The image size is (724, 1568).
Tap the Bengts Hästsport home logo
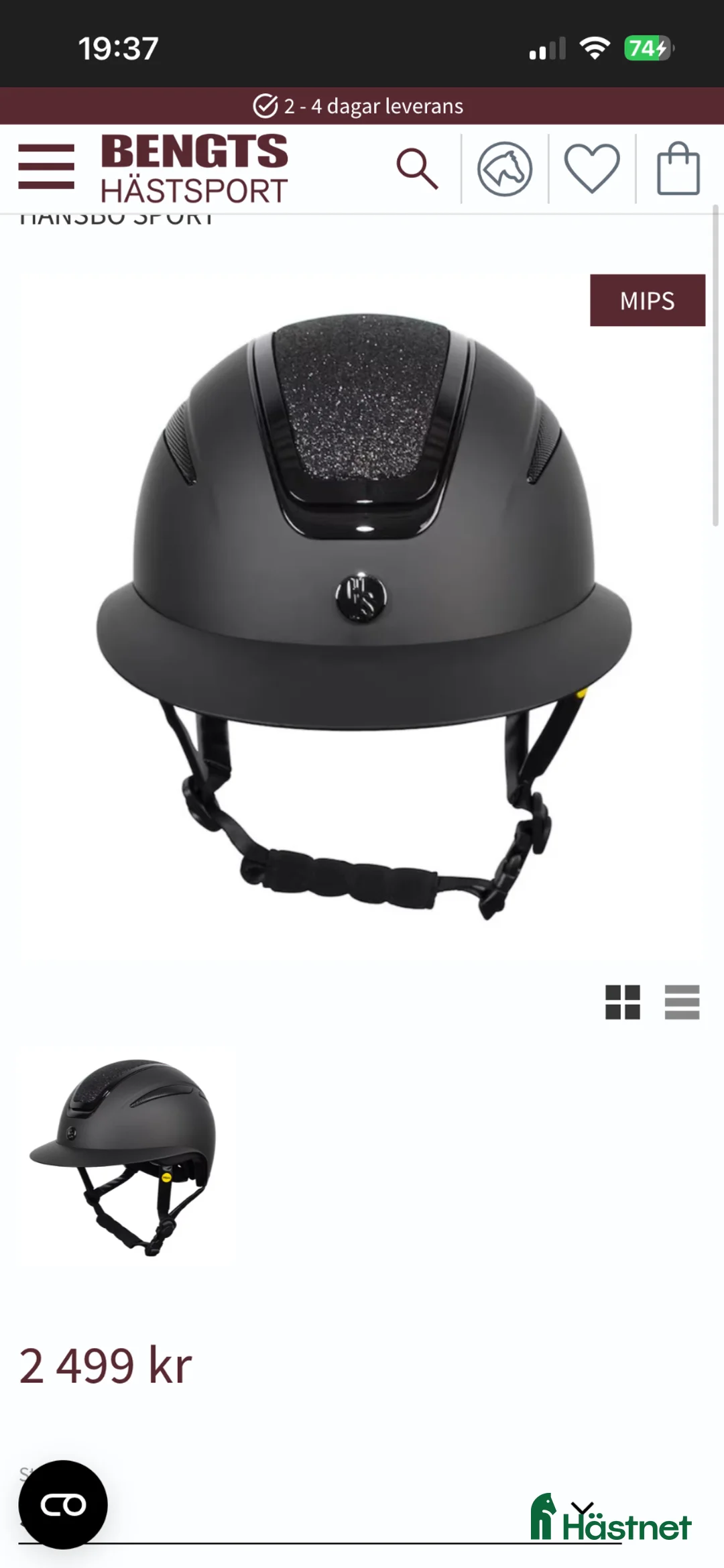tap(194, 169)
